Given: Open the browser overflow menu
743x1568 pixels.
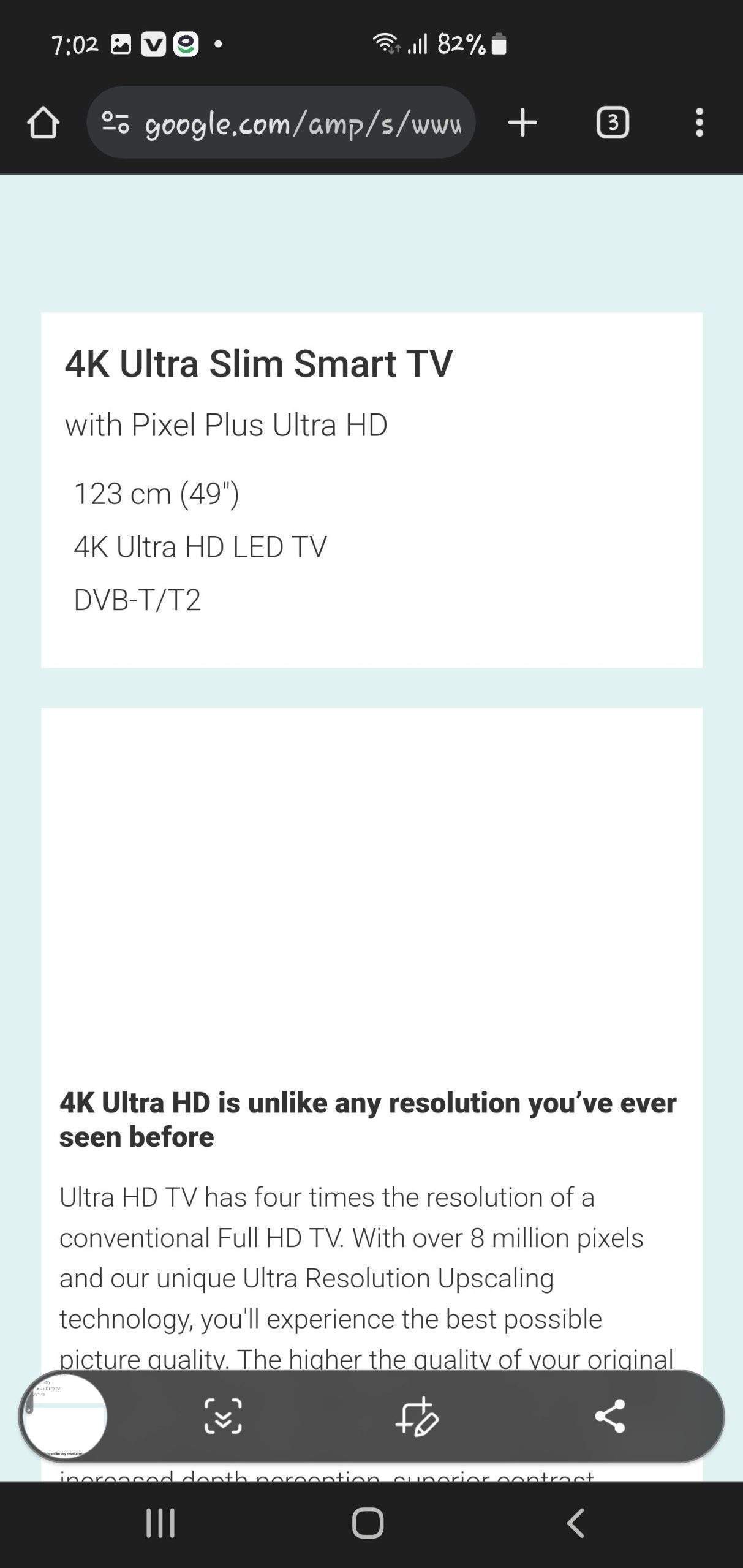Looking at the screenshot, I should (x=698, y=122).
